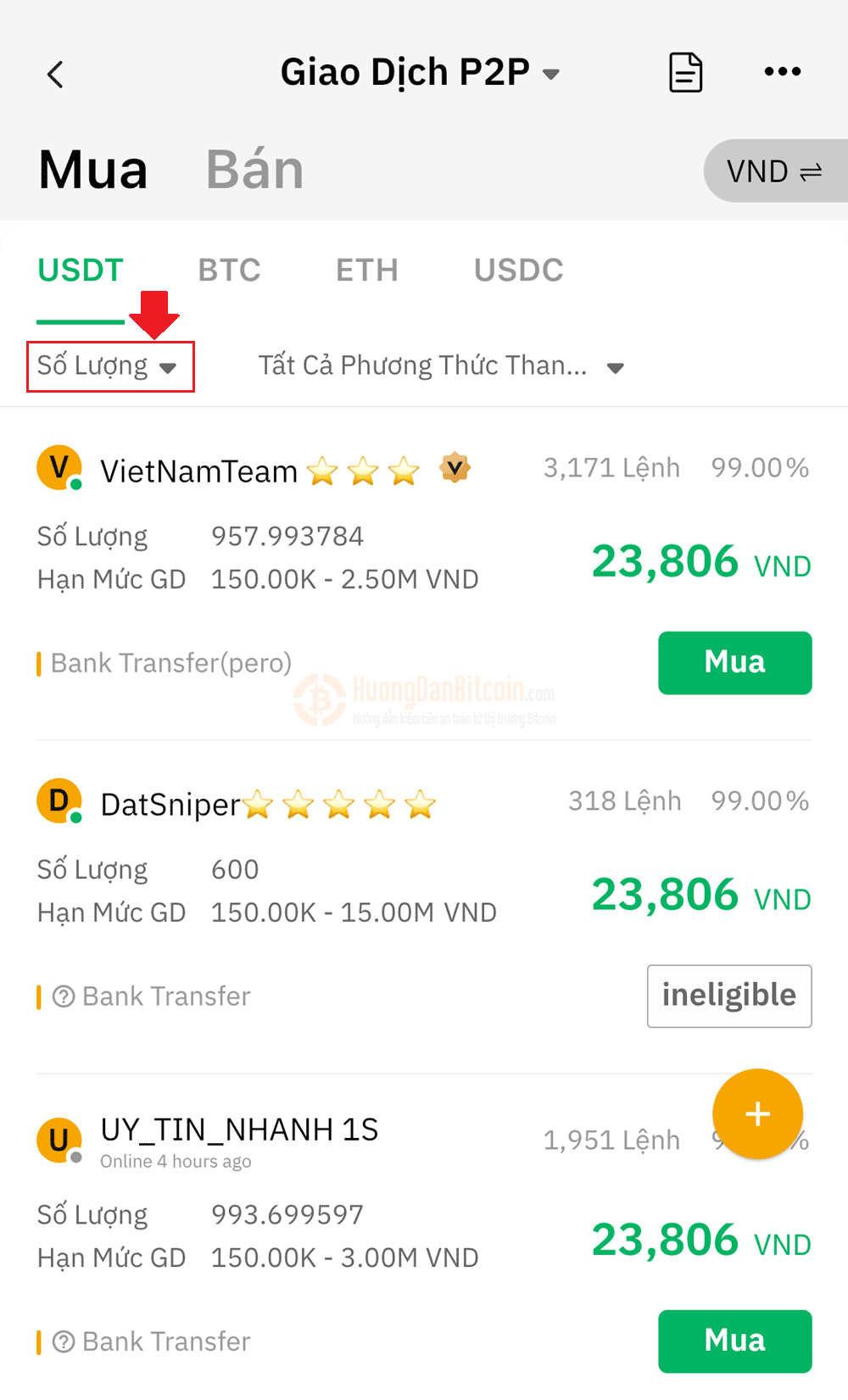Buy from UY_TIN_NHANH 1S with Mua
The height and width of the screenshot is (1400, 848).
(x=735, y=1341)
